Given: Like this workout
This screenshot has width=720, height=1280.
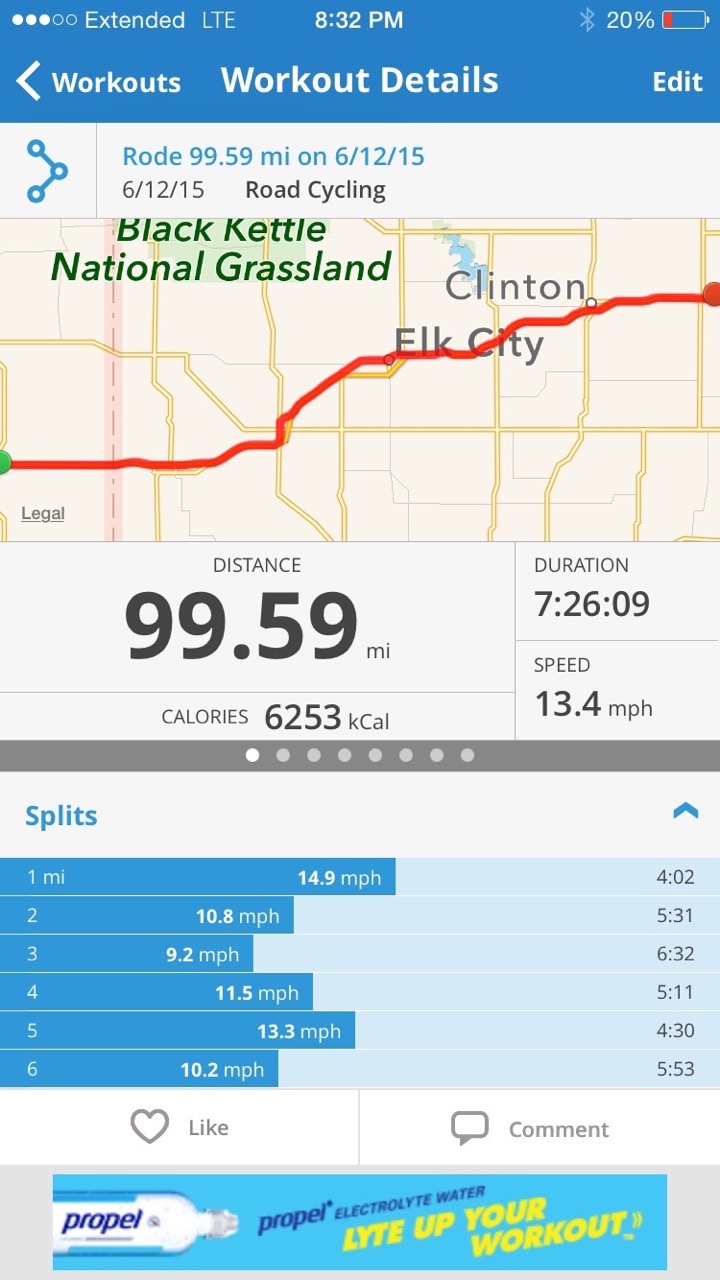Looking at the screenshot, I should (180, 1128).
